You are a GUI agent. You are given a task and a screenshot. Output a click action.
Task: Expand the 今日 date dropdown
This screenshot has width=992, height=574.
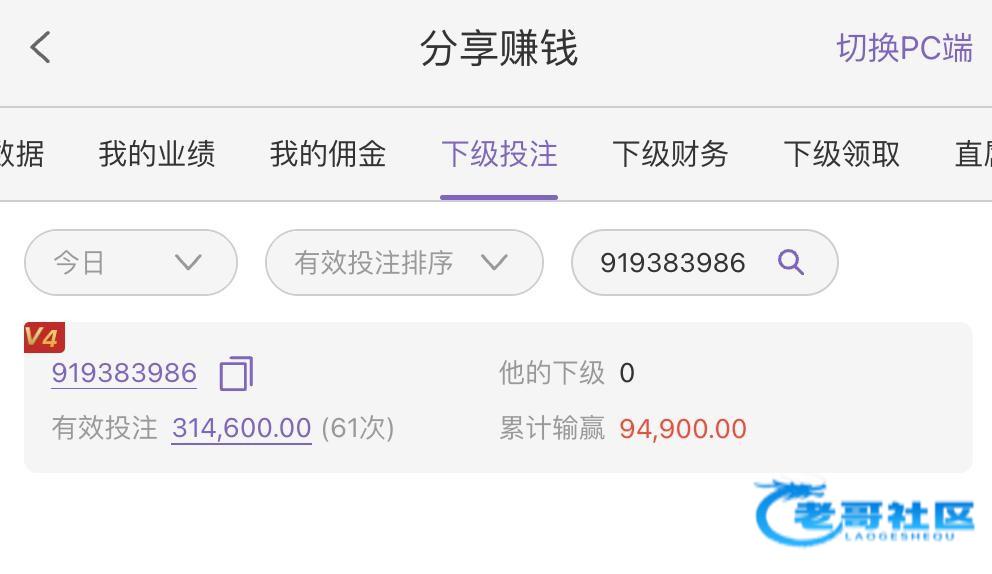[x=131, y=262]
